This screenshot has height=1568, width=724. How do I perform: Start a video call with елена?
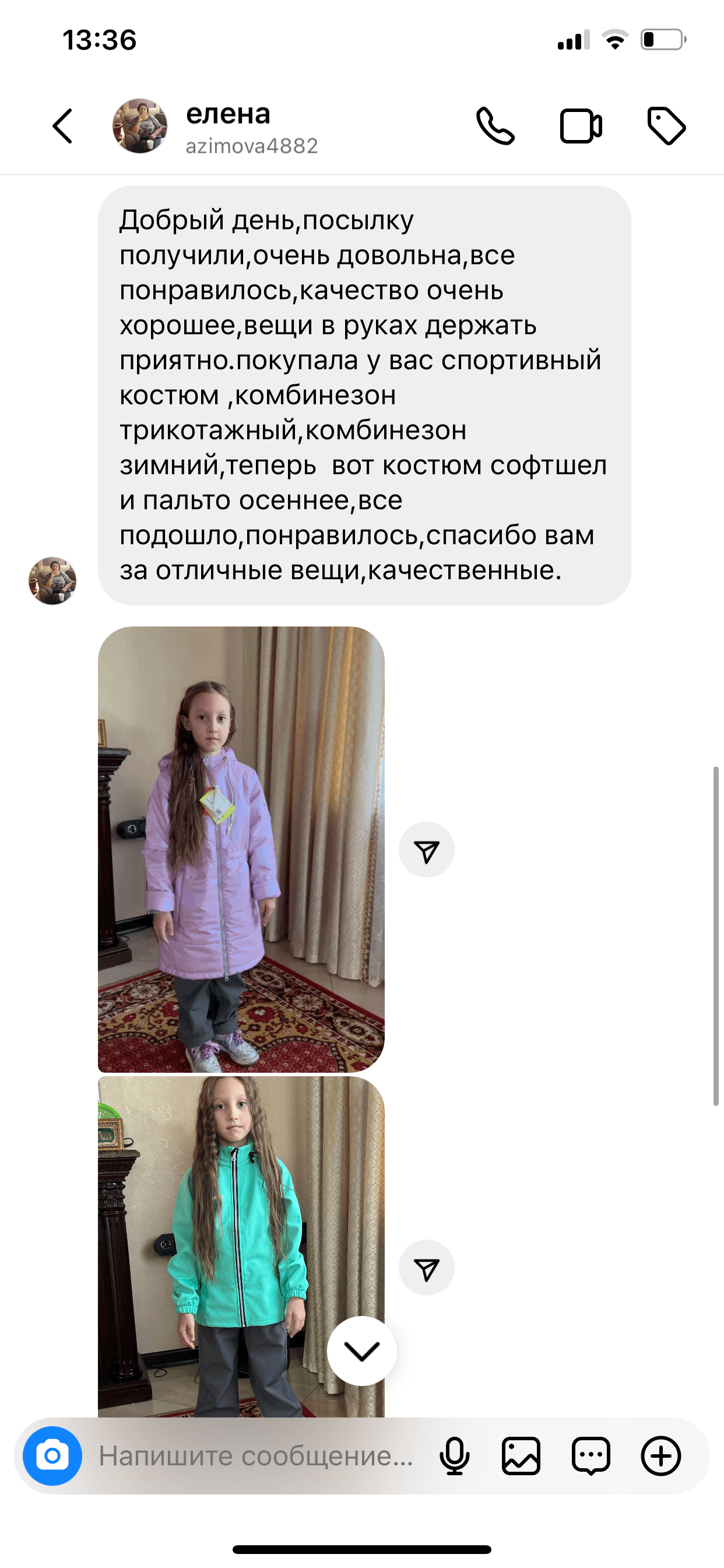pos(581,126)
